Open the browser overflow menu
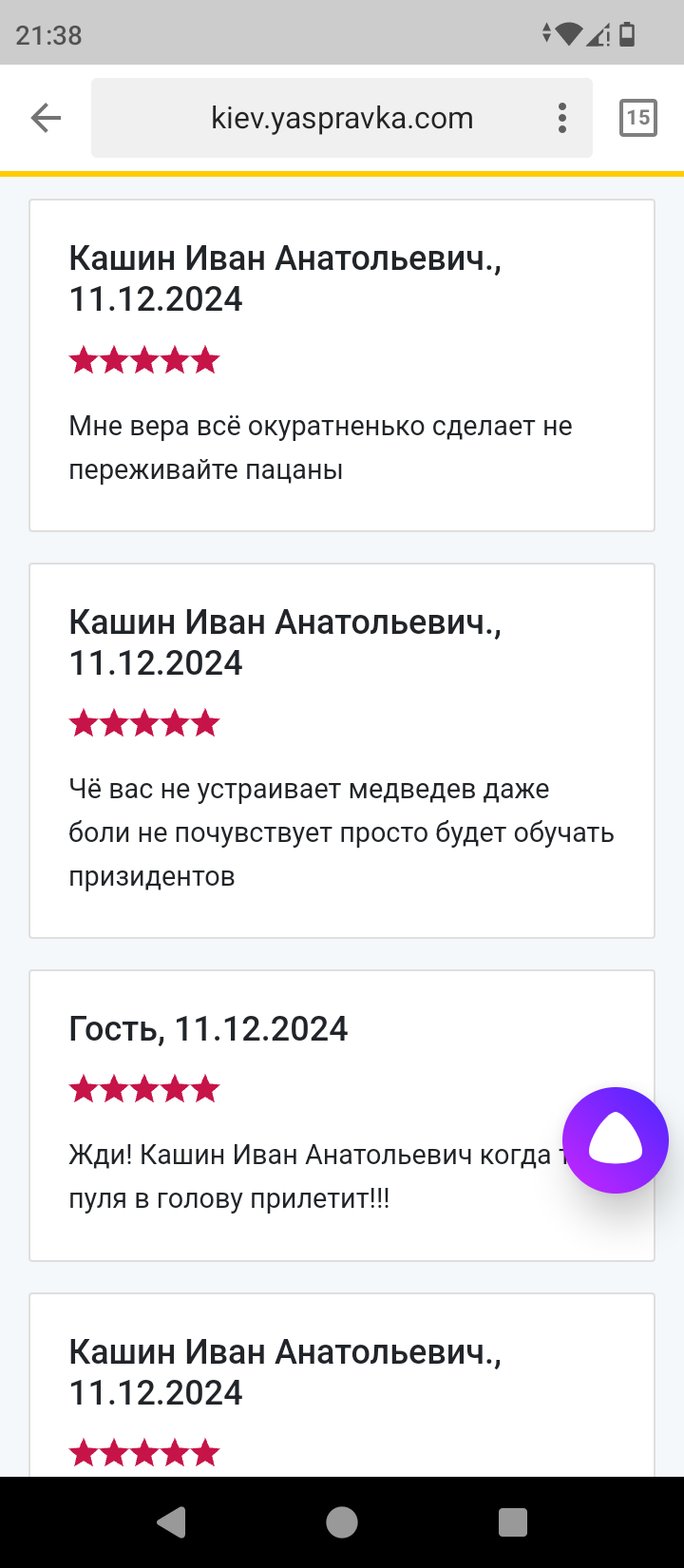Image resolution: width=684 pixels, height=1568 pixels. click(562, 118)
